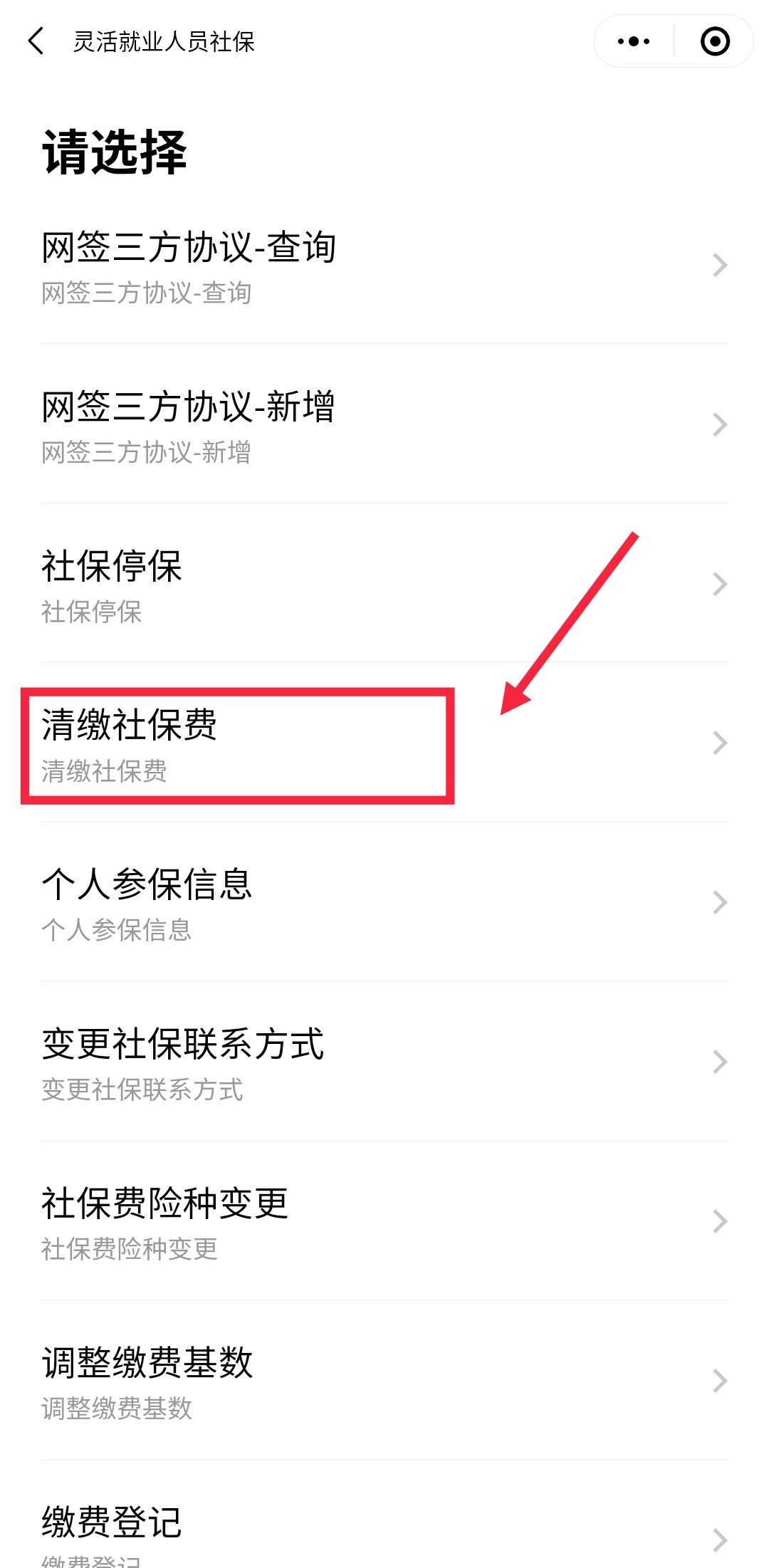Open 网签三方协议-查询
Screen dimensions: 769x1568
point(384,265)
